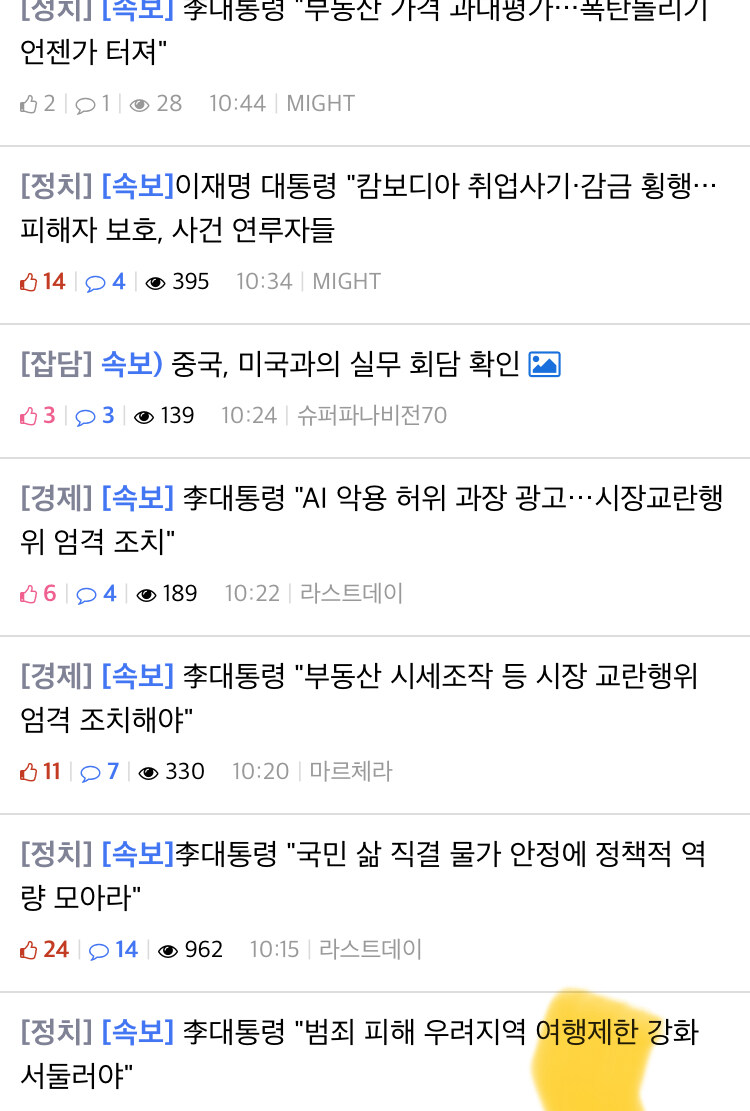Tap the [잡담] category tag
Image resolution: width=750 pixels, height=1111 pixels.
57,364
